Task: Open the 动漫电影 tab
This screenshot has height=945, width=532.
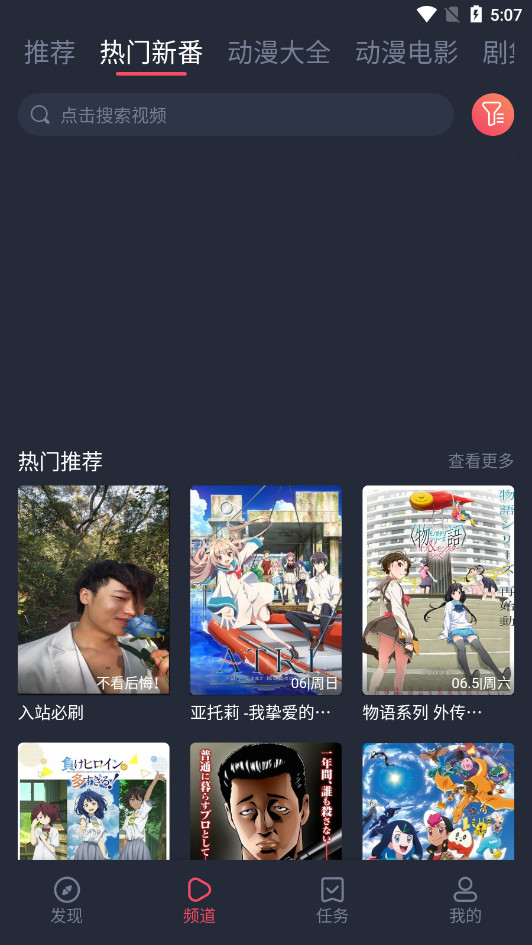Action: pyautogui.click(x=407, y=52)
